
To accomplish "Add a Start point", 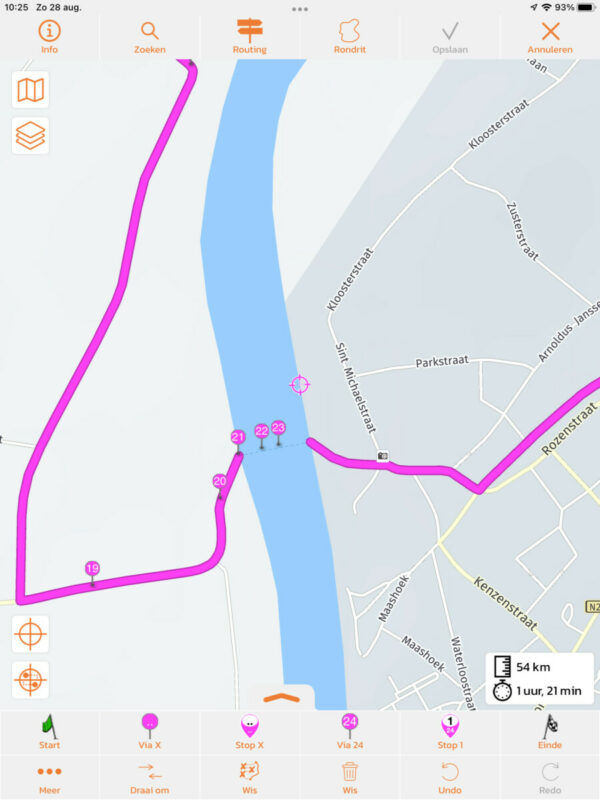I will [x=49, y=730].
